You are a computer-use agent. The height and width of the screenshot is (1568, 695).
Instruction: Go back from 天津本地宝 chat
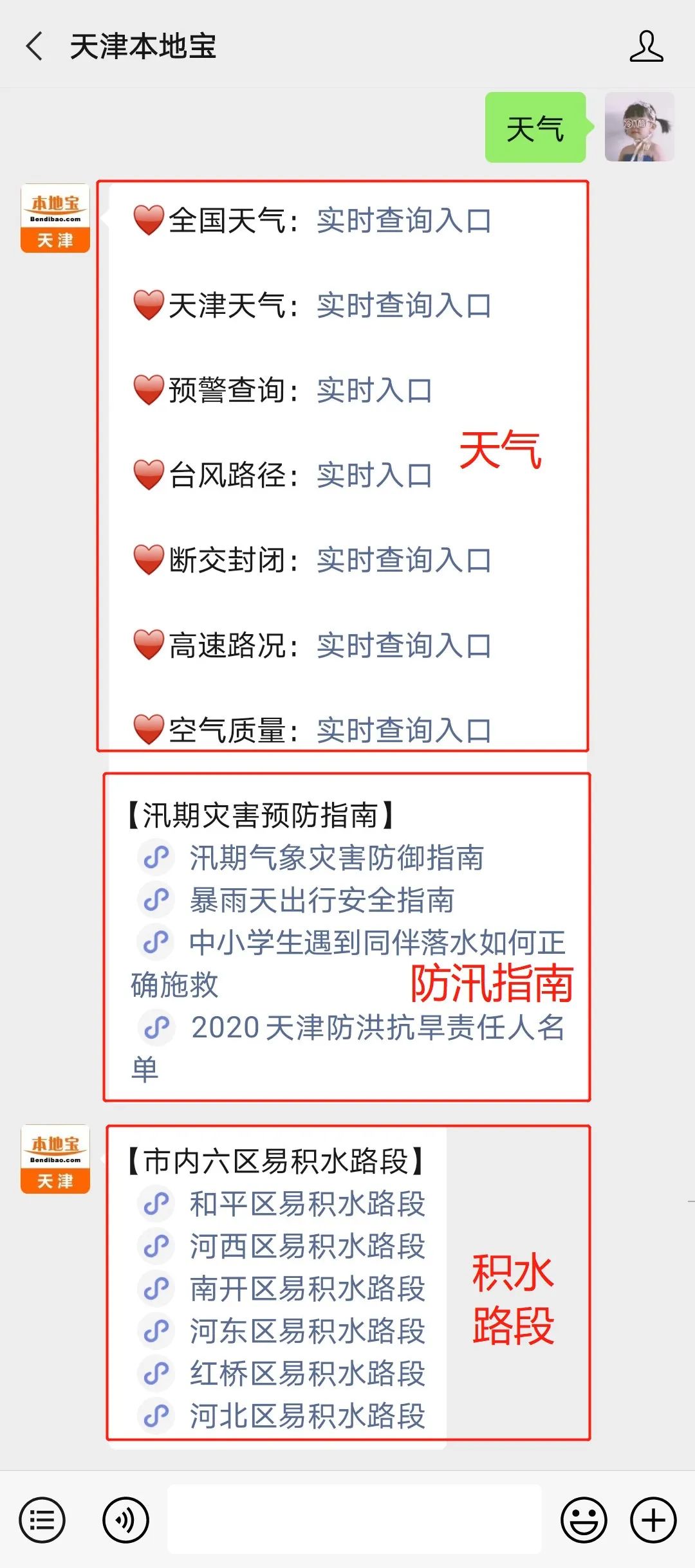[35, 47]
